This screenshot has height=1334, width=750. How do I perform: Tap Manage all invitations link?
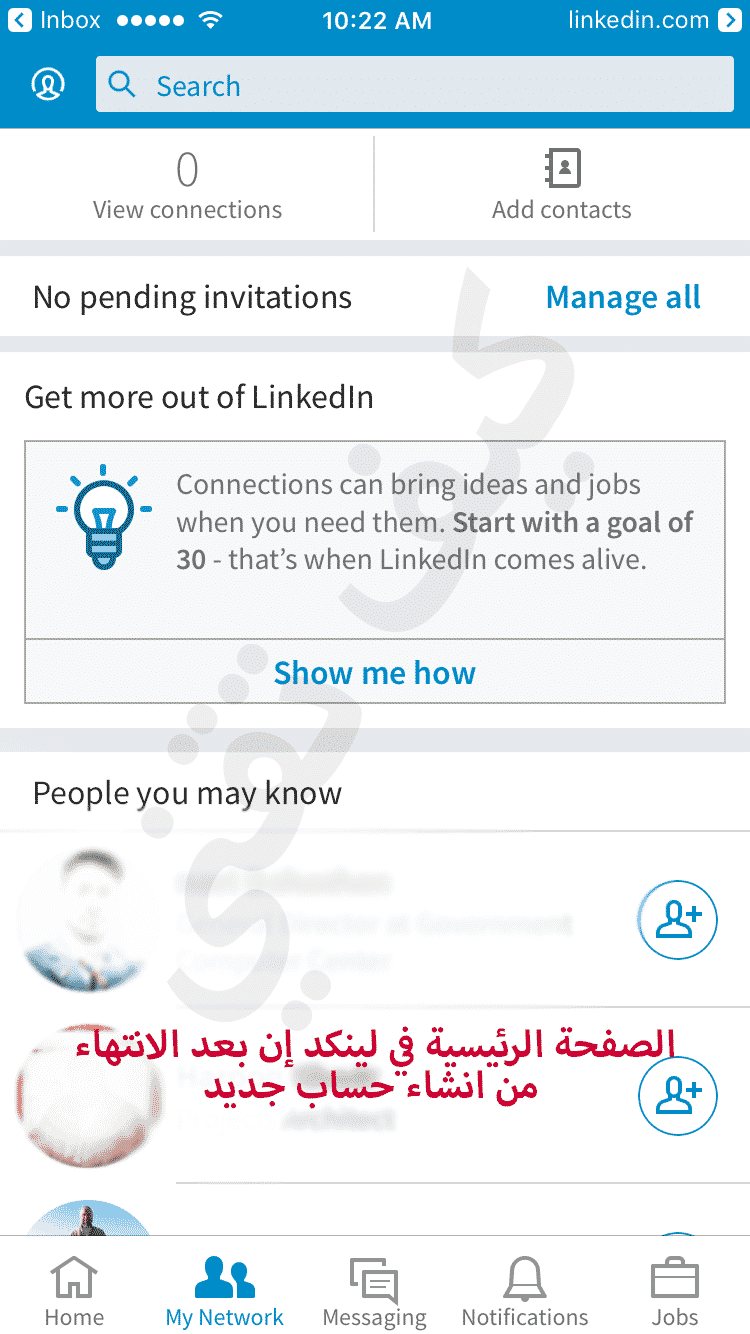pos(623,297)
